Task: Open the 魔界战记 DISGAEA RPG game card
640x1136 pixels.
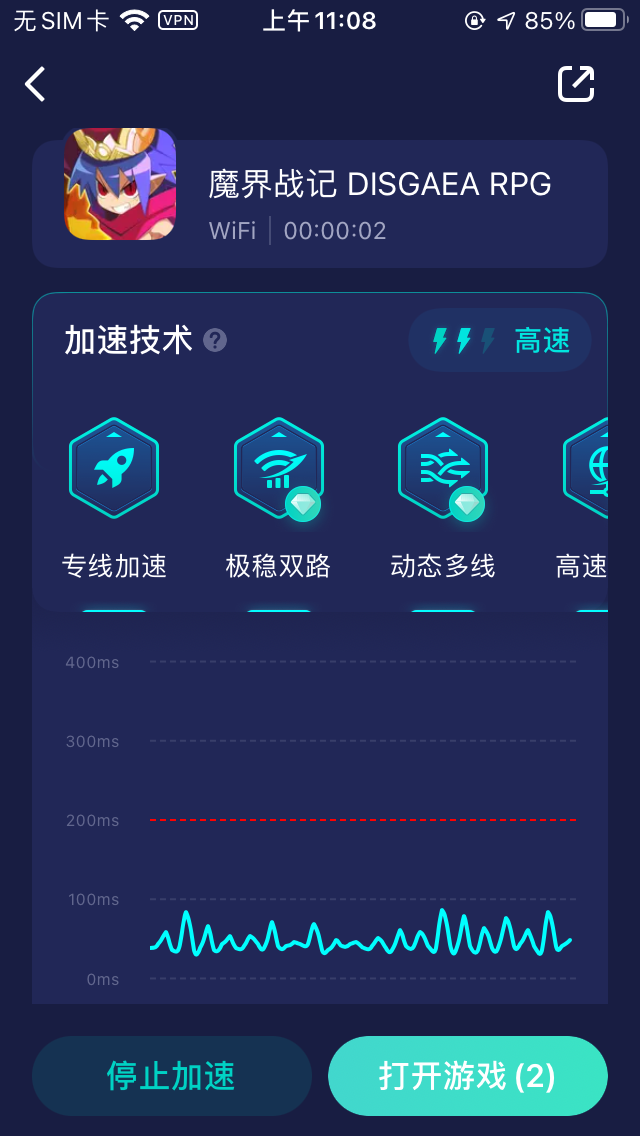Action: point(320,204)
